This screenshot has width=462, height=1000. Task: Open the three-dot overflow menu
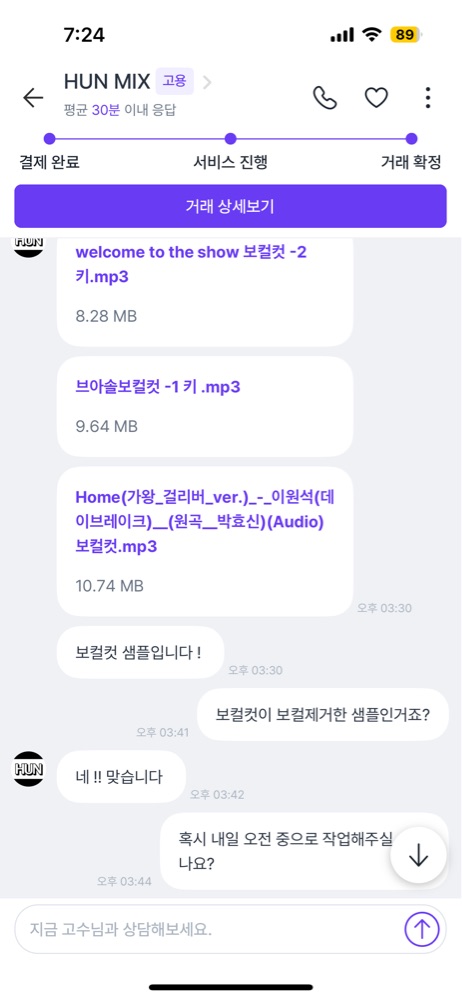pos(428,98)
